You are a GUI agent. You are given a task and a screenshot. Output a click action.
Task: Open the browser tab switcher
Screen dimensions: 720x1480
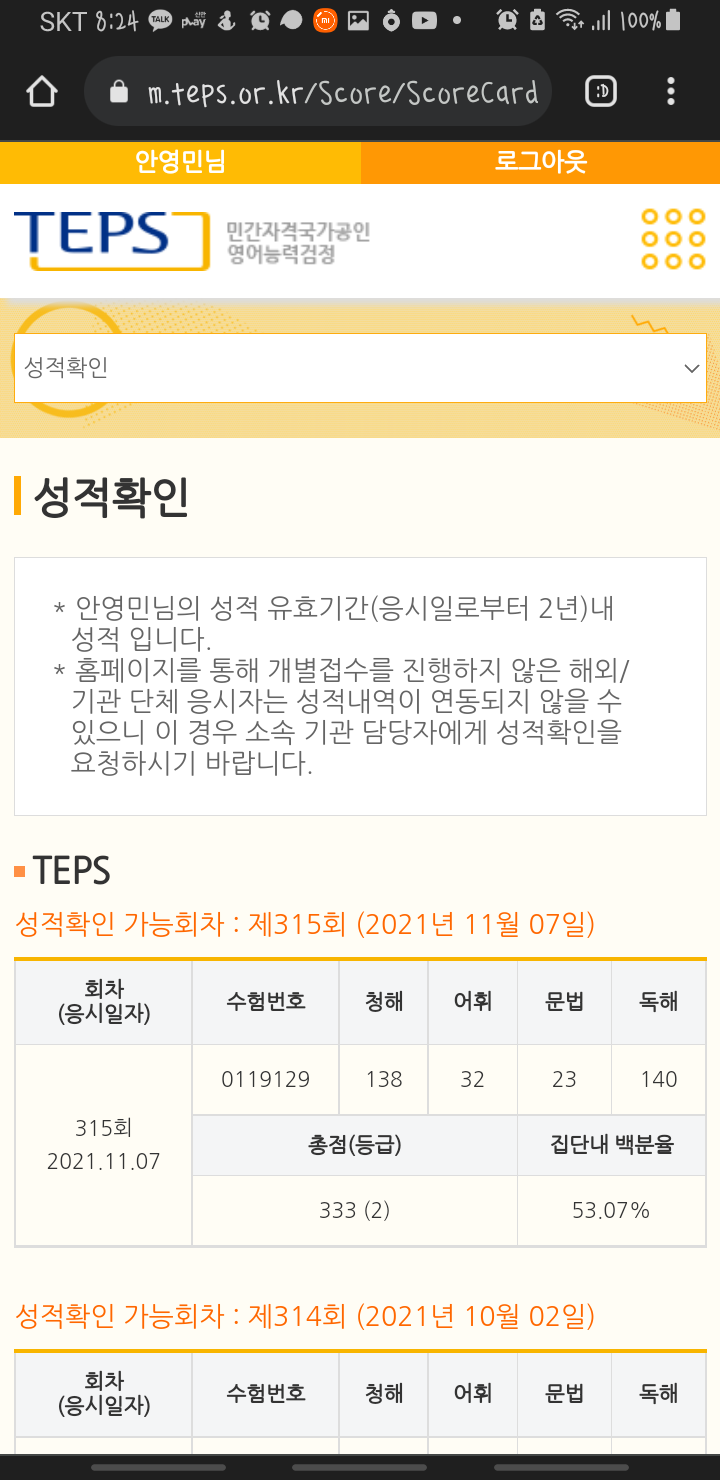coord(601,92)
